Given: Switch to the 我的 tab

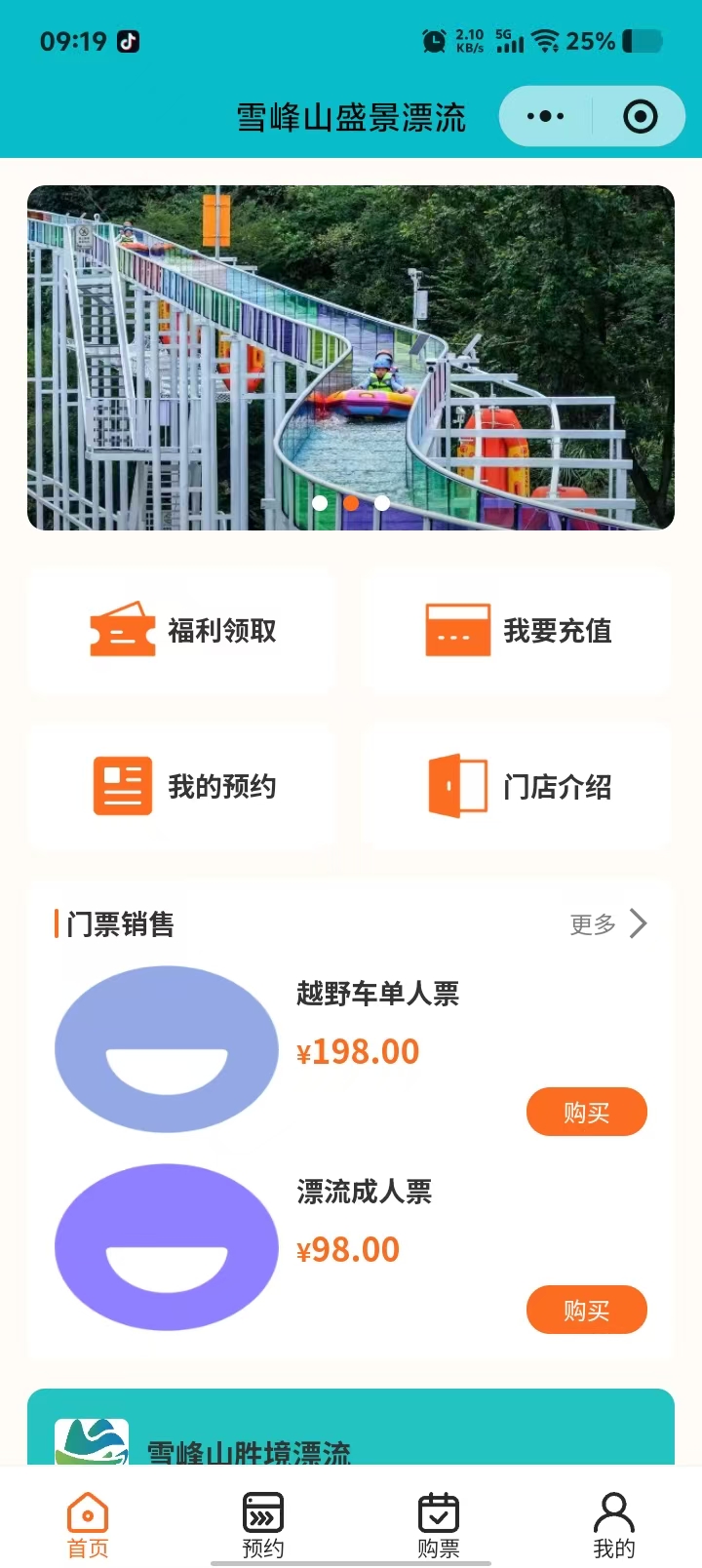Looking at the screenshot, I should coord(614,1525).
